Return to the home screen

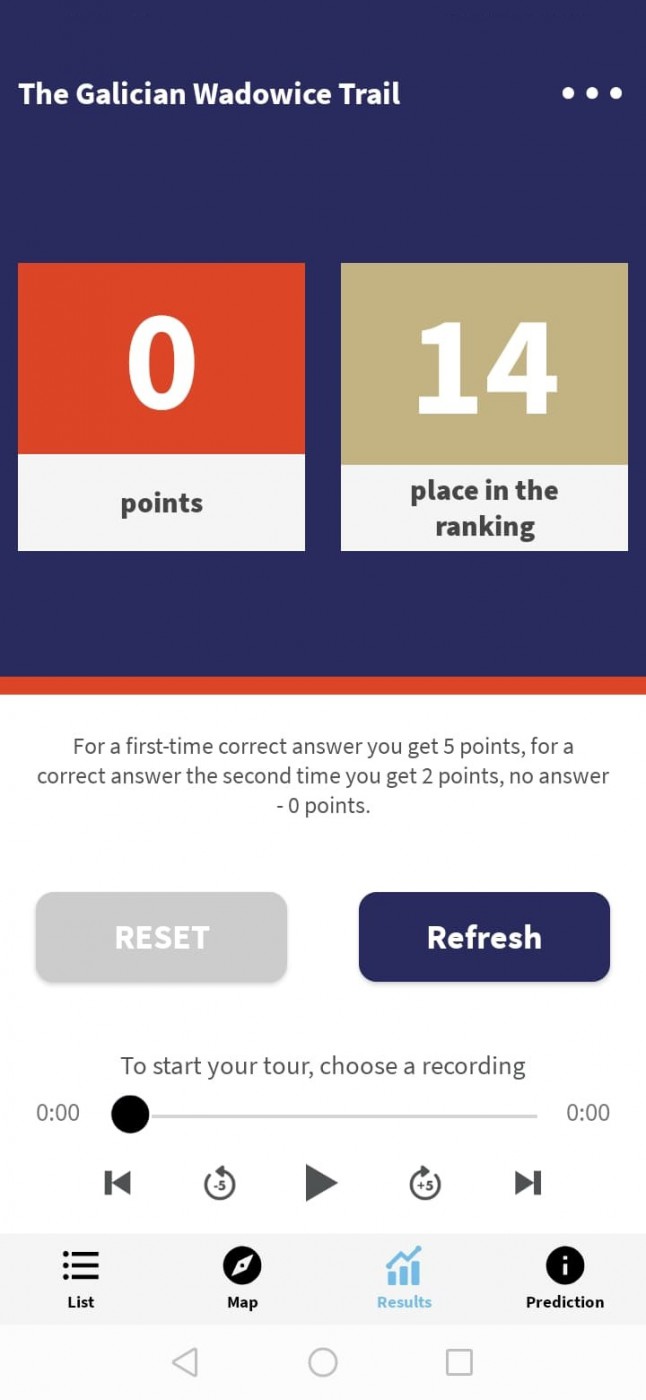(323, 1362)
